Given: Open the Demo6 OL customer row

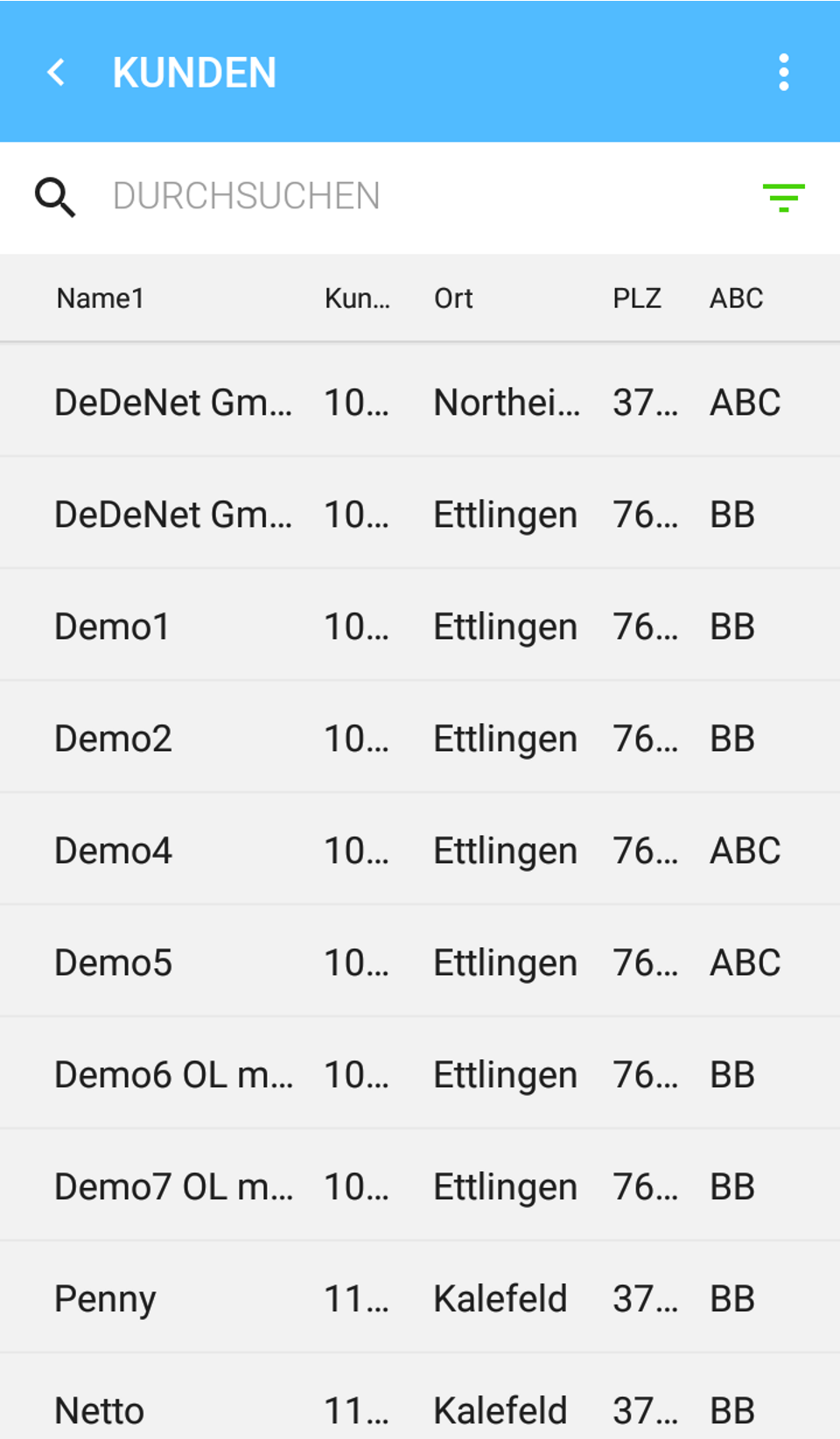Looking at the screenshot, I should coord(420,1073).
